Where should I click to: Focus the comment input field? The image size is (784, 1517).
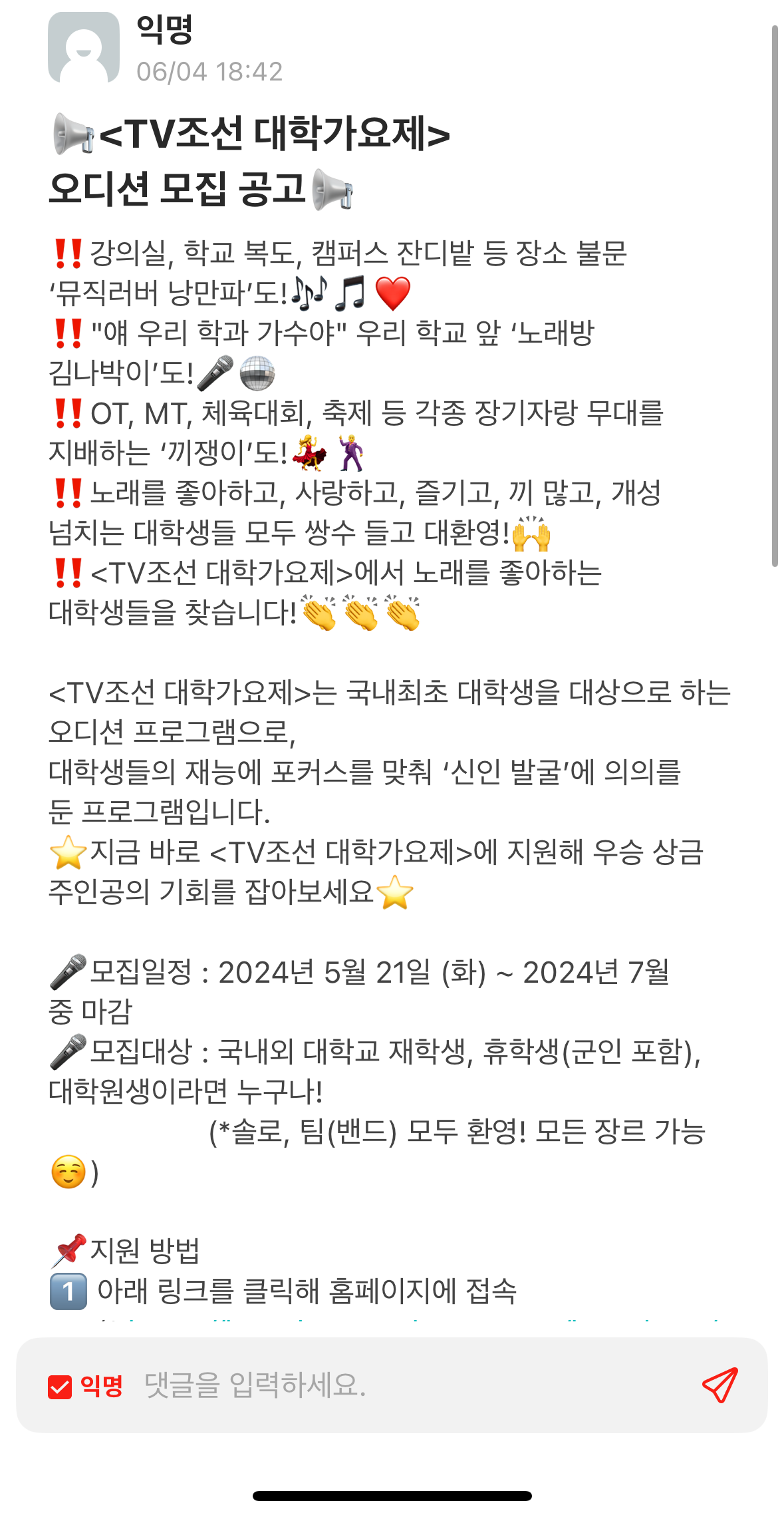[x=399, y=1385]
